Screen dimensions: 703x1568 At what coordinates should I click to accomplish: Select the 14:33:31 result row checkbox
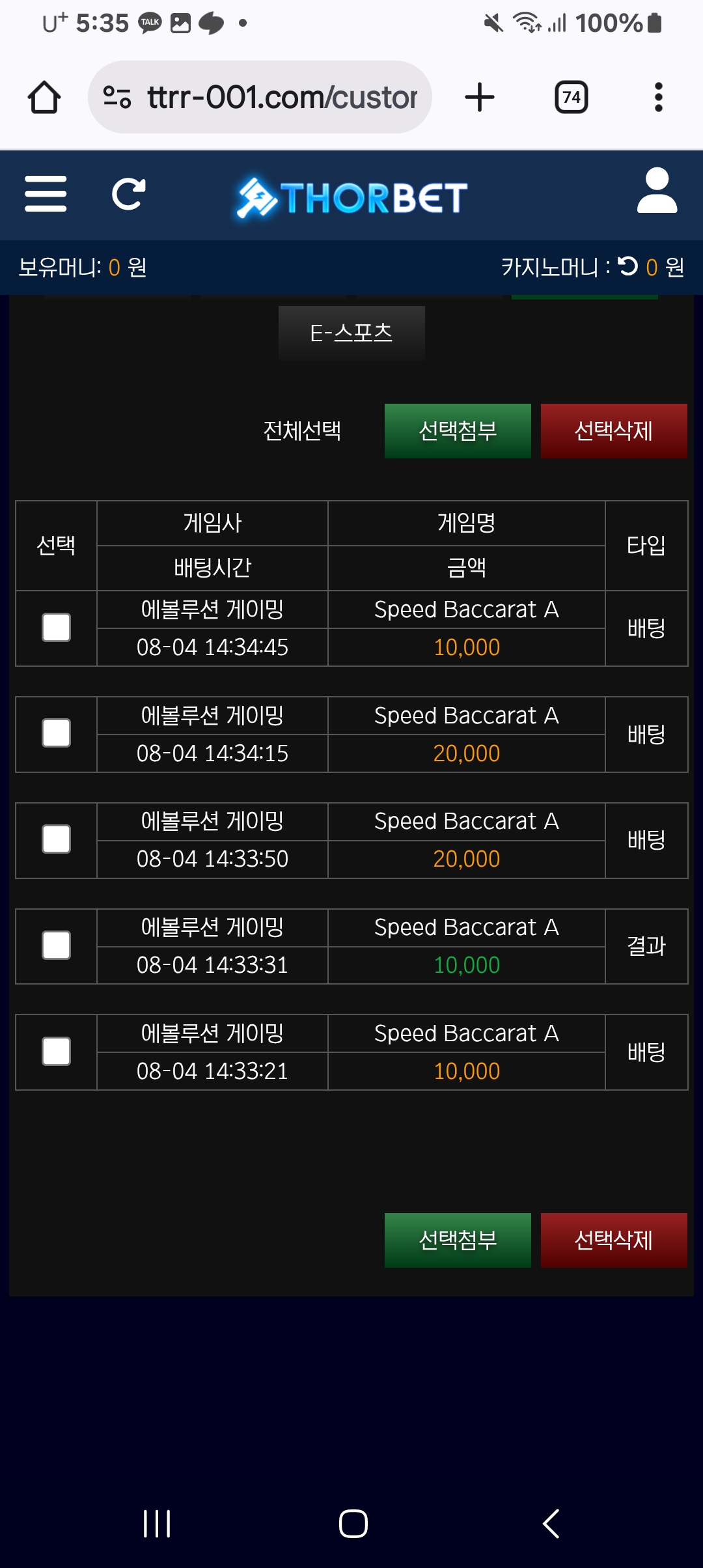(x=57, y=945)
